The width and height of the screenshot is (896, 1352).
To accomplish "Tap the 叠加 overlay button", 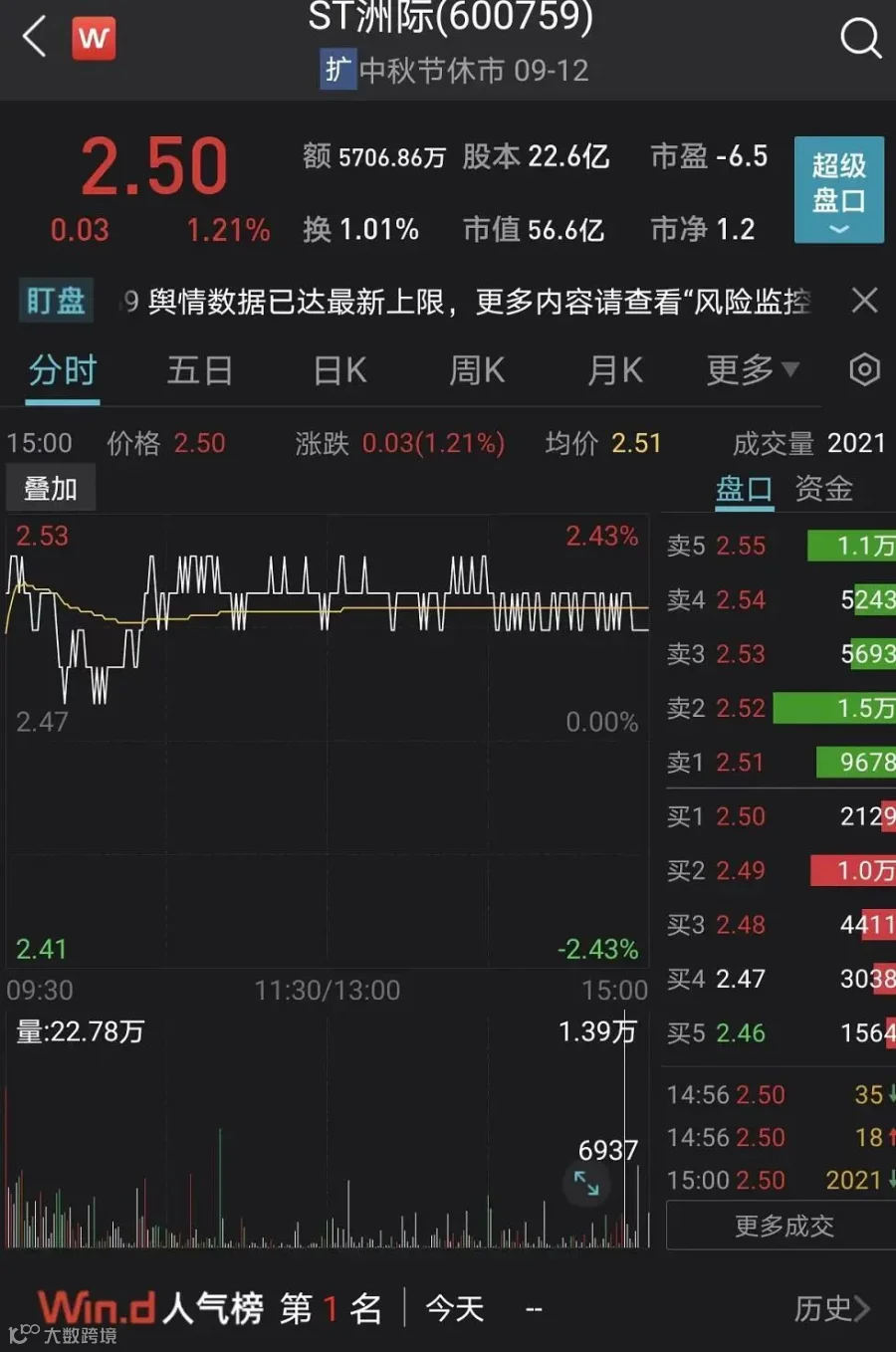I will [x=51, y=489].
